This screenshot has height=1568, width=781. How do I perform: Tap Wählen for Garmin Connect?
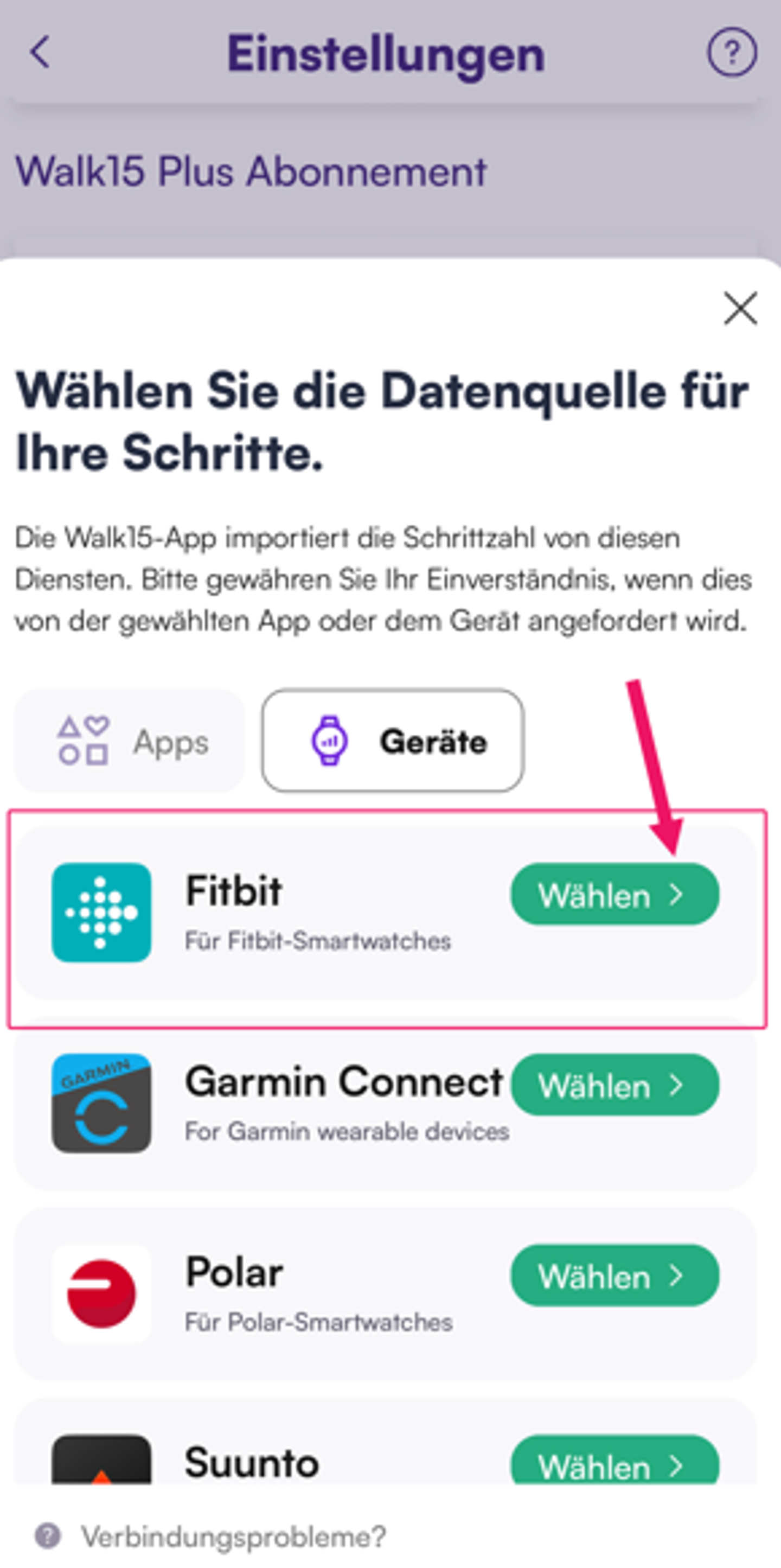(614, 1085)
